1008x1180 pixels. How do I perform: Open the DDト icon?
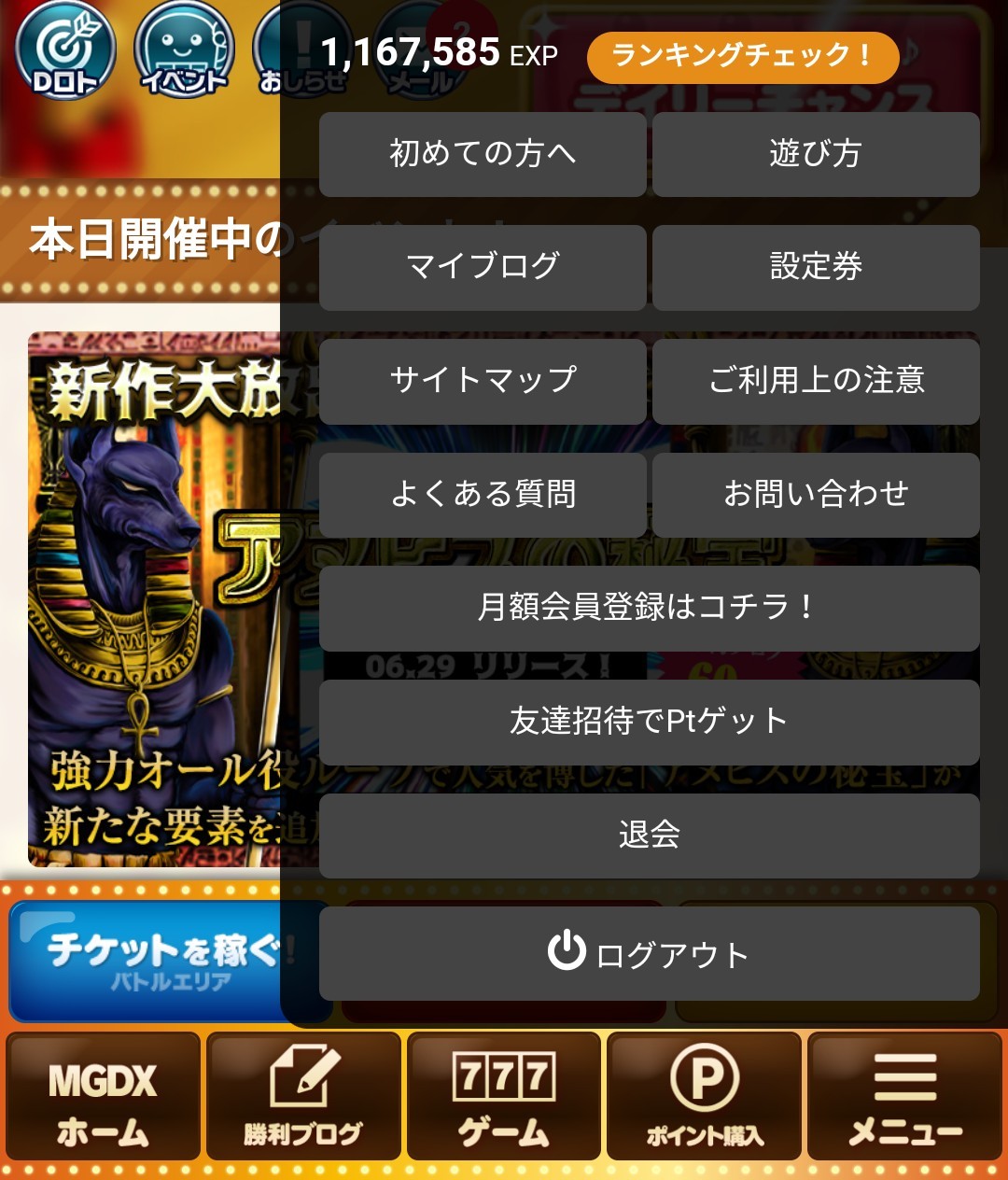pyautogui.click(x=65, y=51)
